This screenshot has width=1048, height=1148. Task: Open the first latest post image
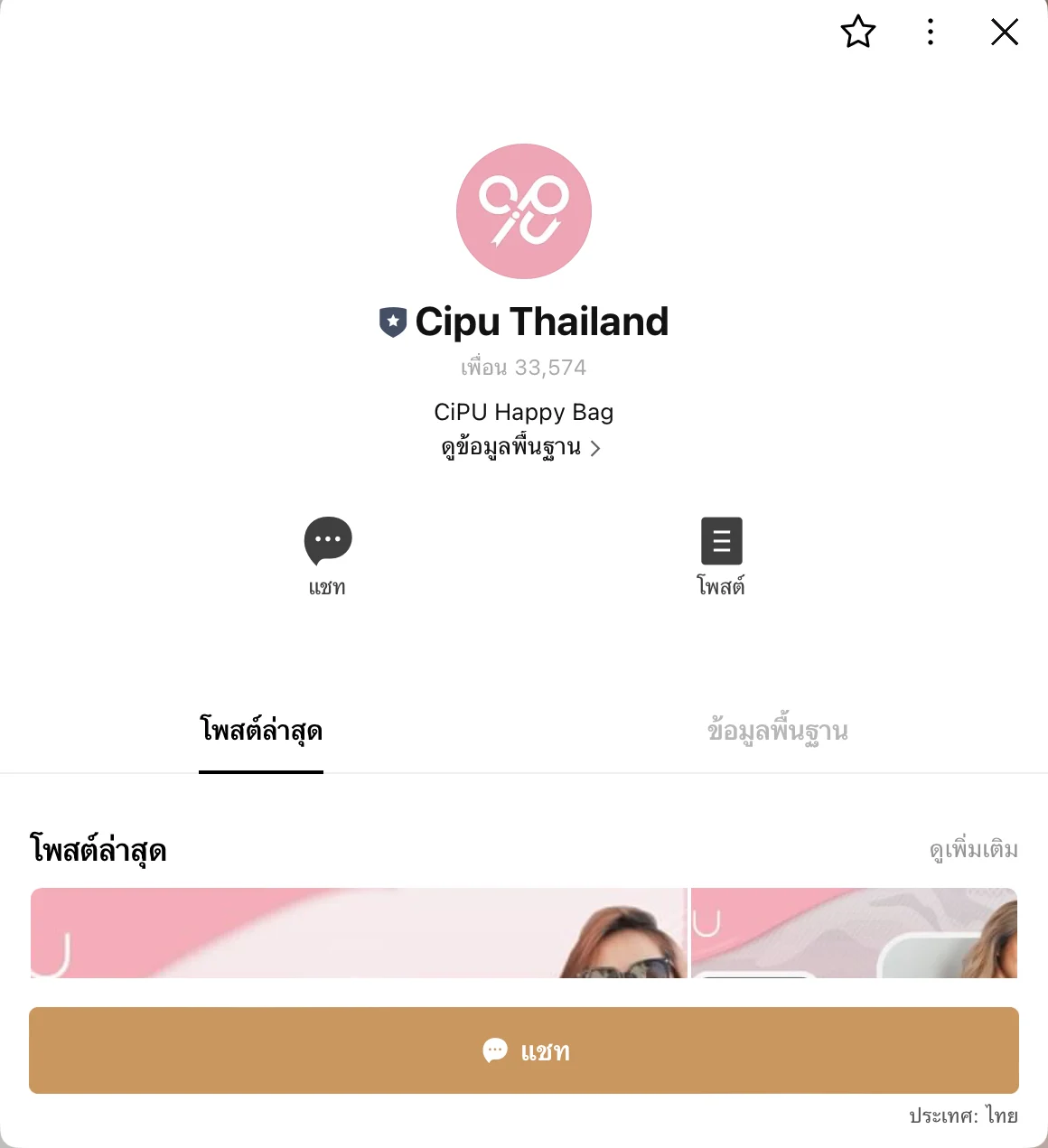[x=359, y=933]
